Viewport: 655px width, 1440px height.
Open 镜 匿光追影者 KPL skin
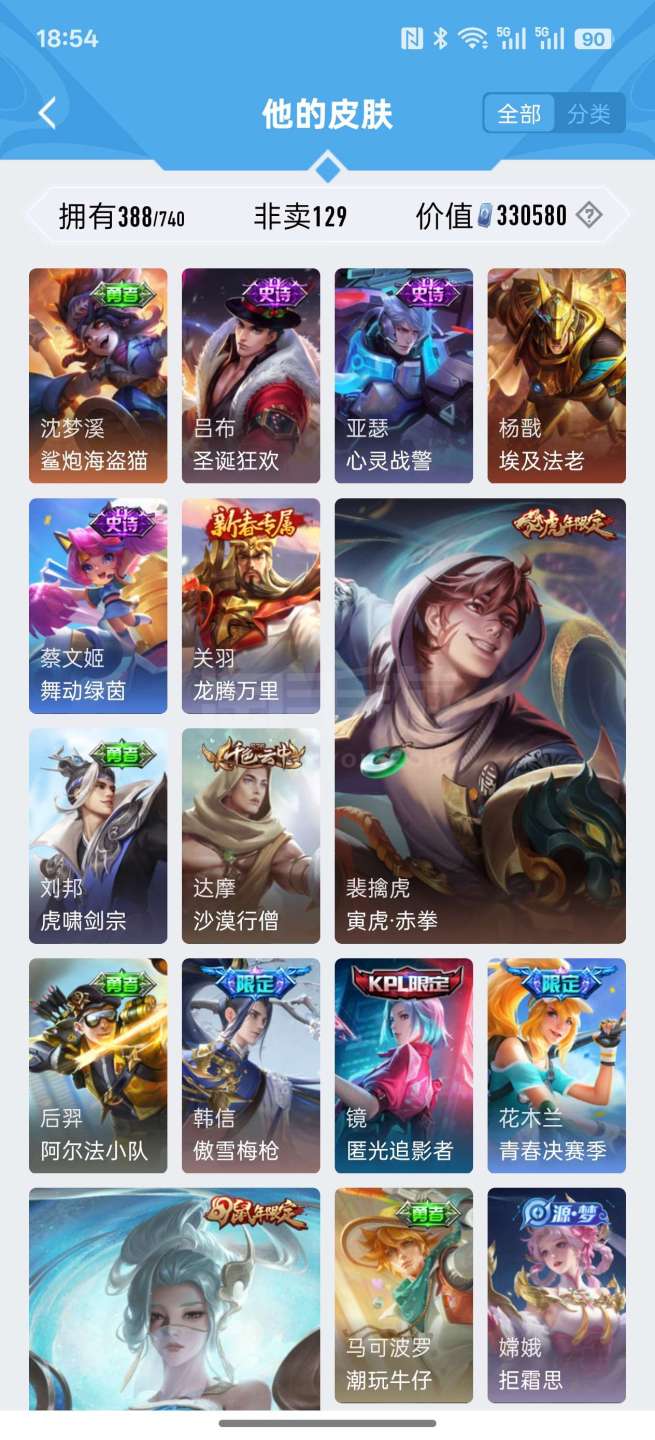tap(404, 1065)
